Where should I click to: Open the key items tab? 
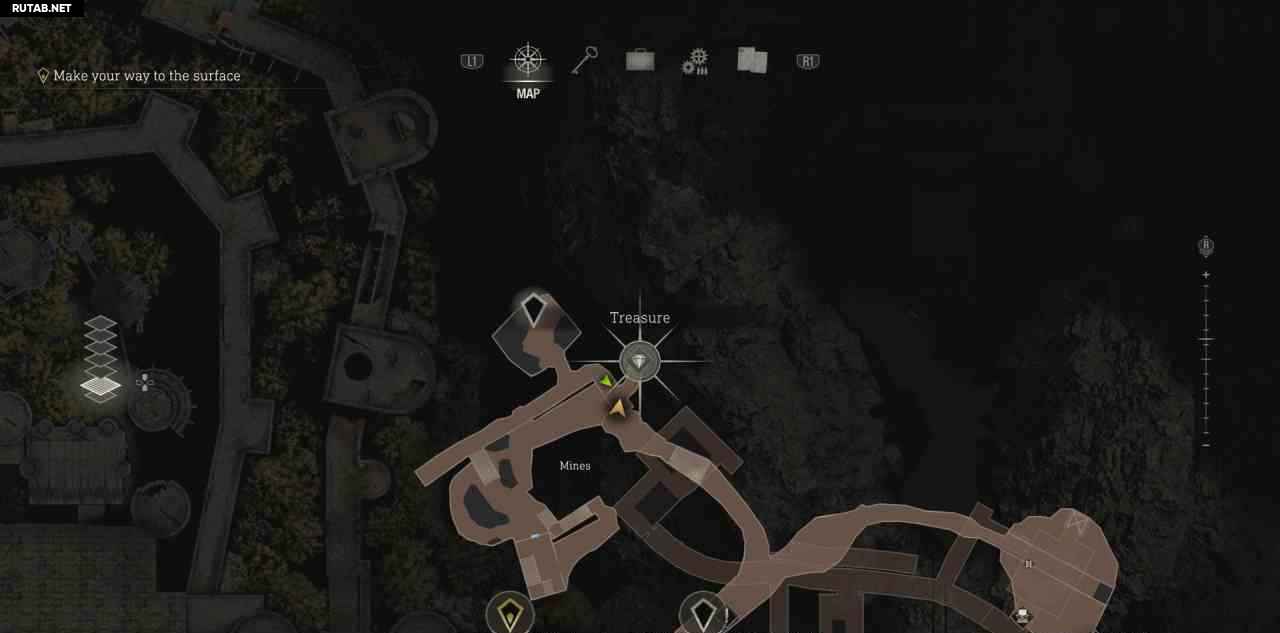[x=584, y=61]
